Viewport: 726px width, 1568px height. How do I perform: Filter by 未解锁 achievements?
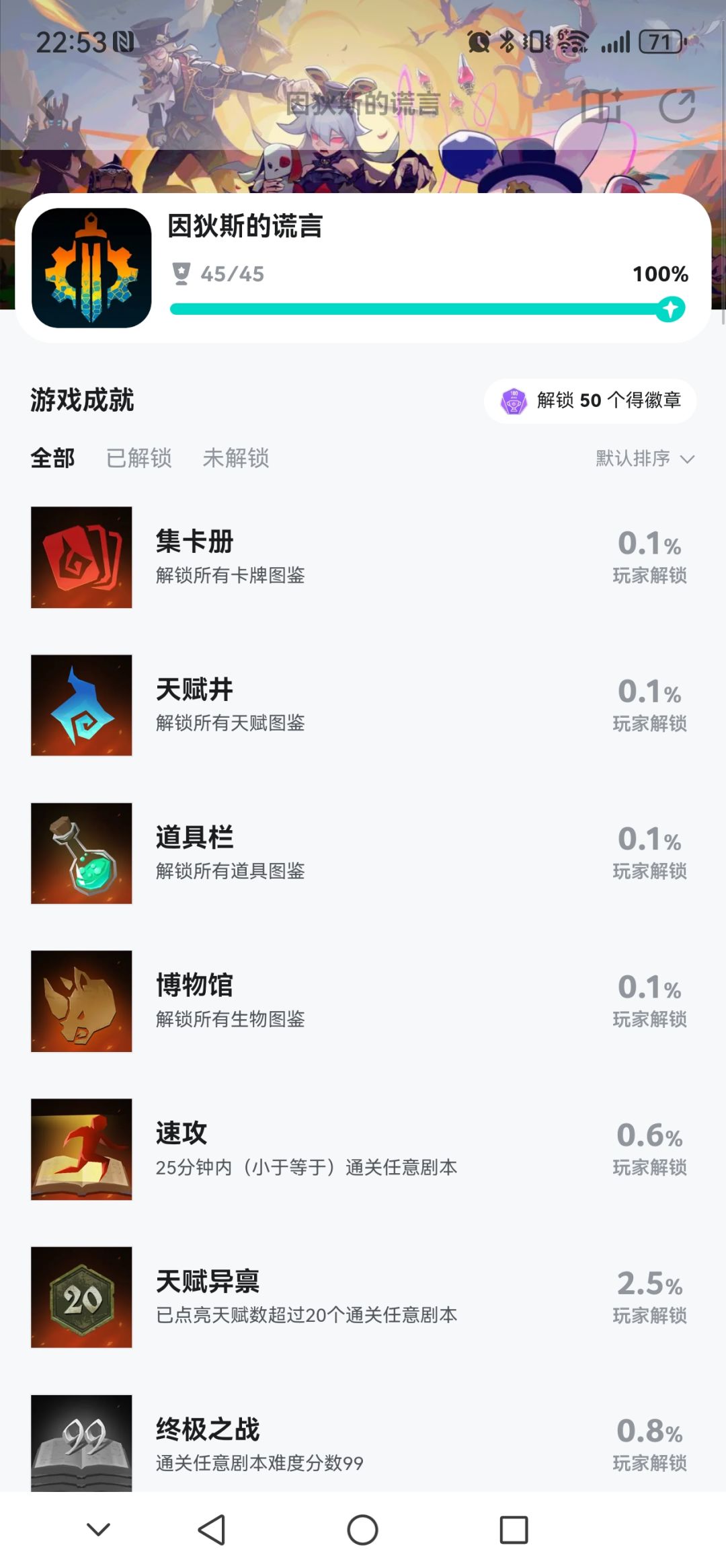point(236,459)
